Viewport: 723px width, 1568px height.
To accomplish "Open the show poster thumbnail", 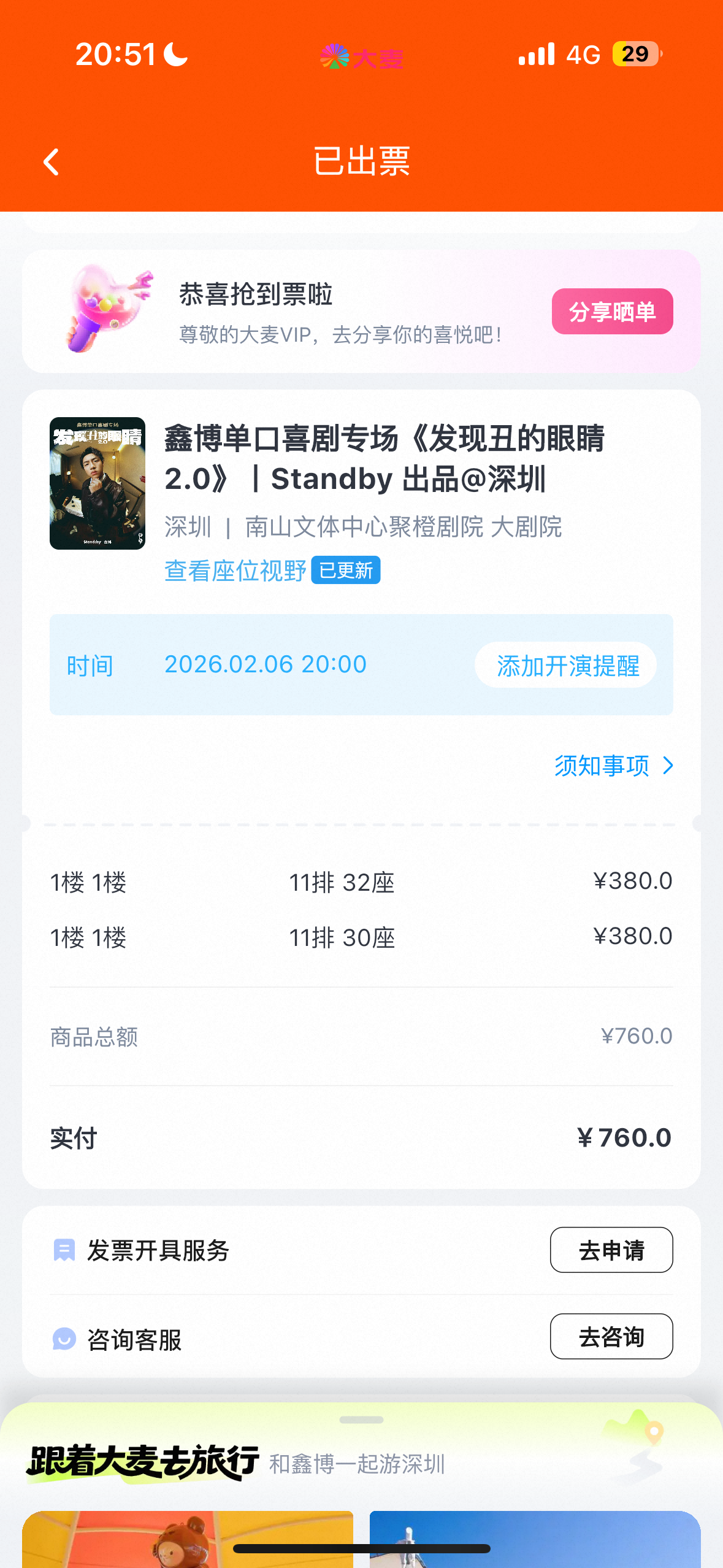I will pos(98,483).
